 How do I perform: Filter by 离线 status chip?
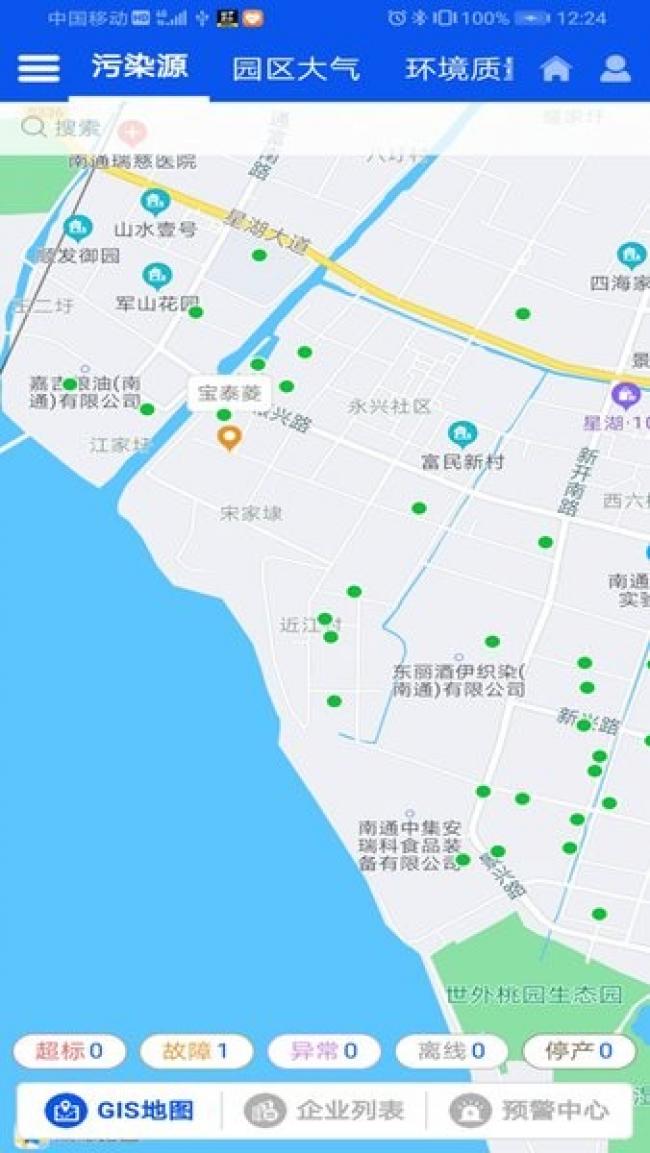pyautogui.click(x=451, y=1051)
